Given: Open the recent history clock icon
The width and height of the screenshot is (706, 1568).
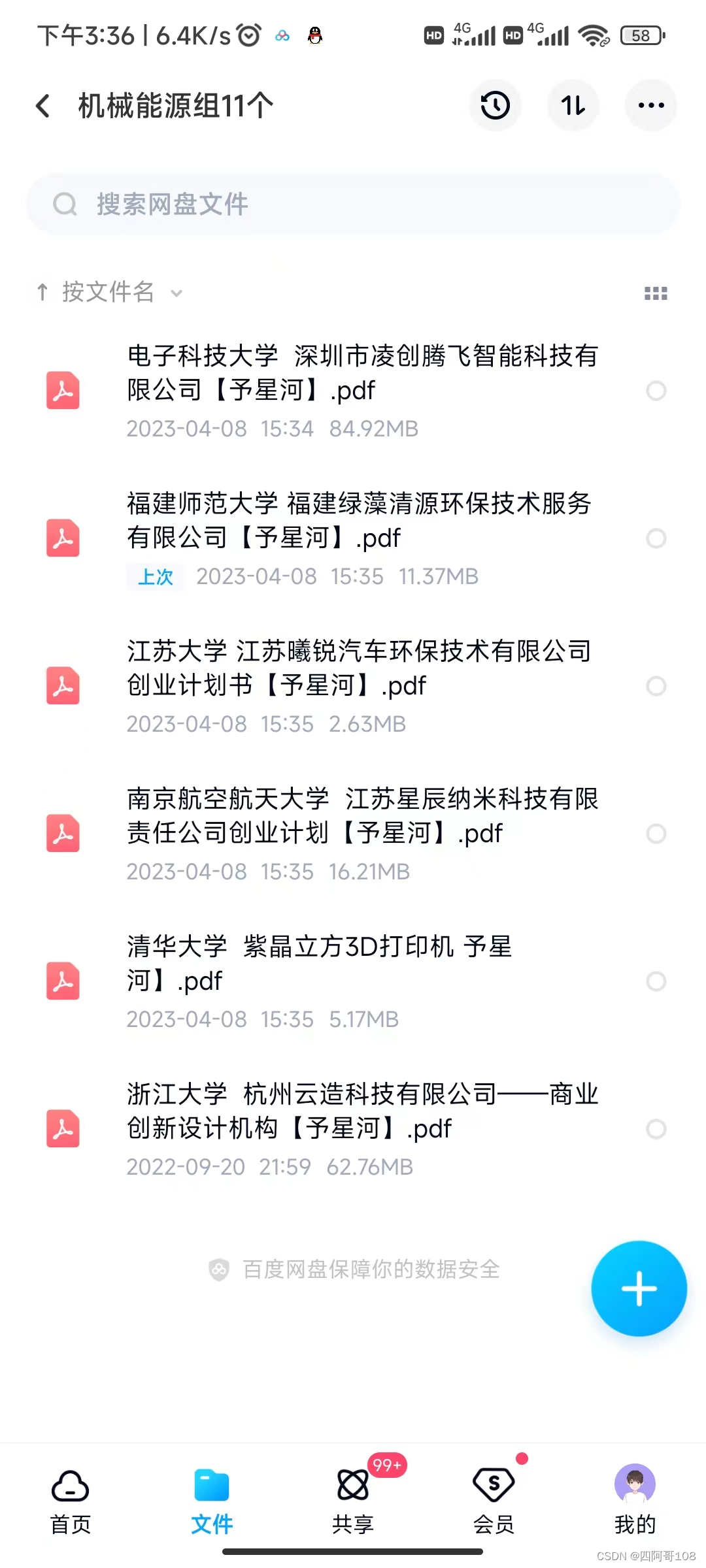Looking at the screenshot, I should [x=495, y=105].
